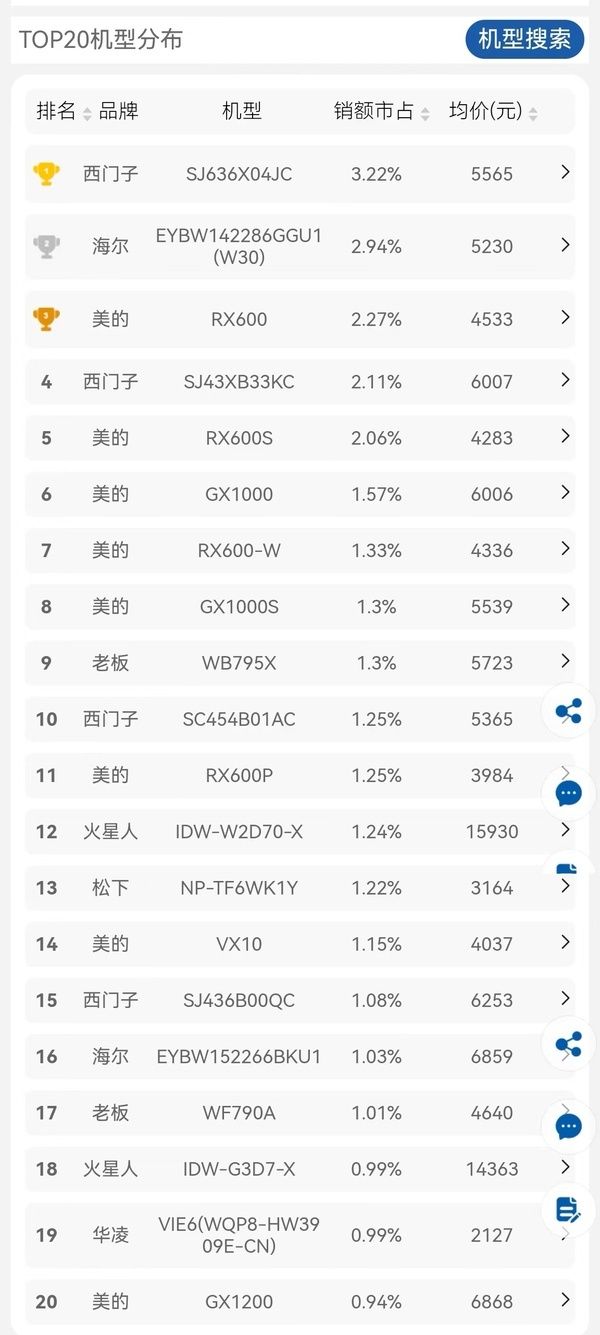The image size is (600, 1335).
Task: Open the 美的 GX1200 row
Action: point(300,1301)
